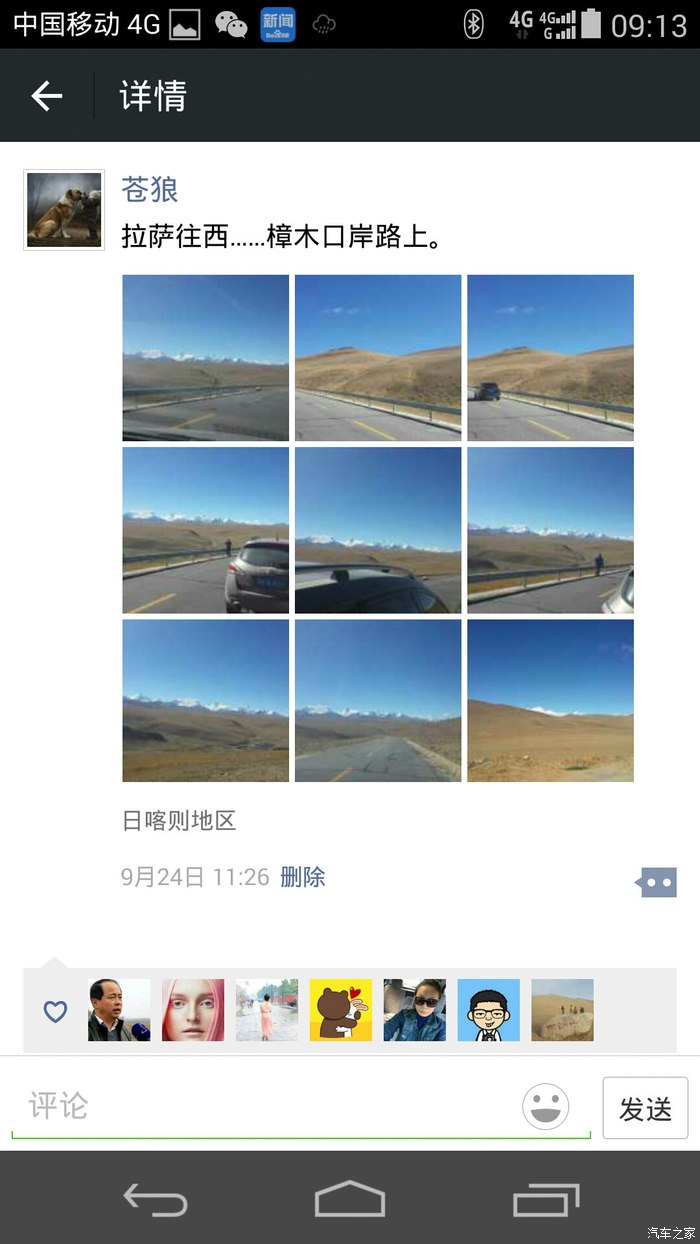This screenshot has height=1244, width=700.
Task: Open the 日喀则地区 location link
Action: point(179,822)
